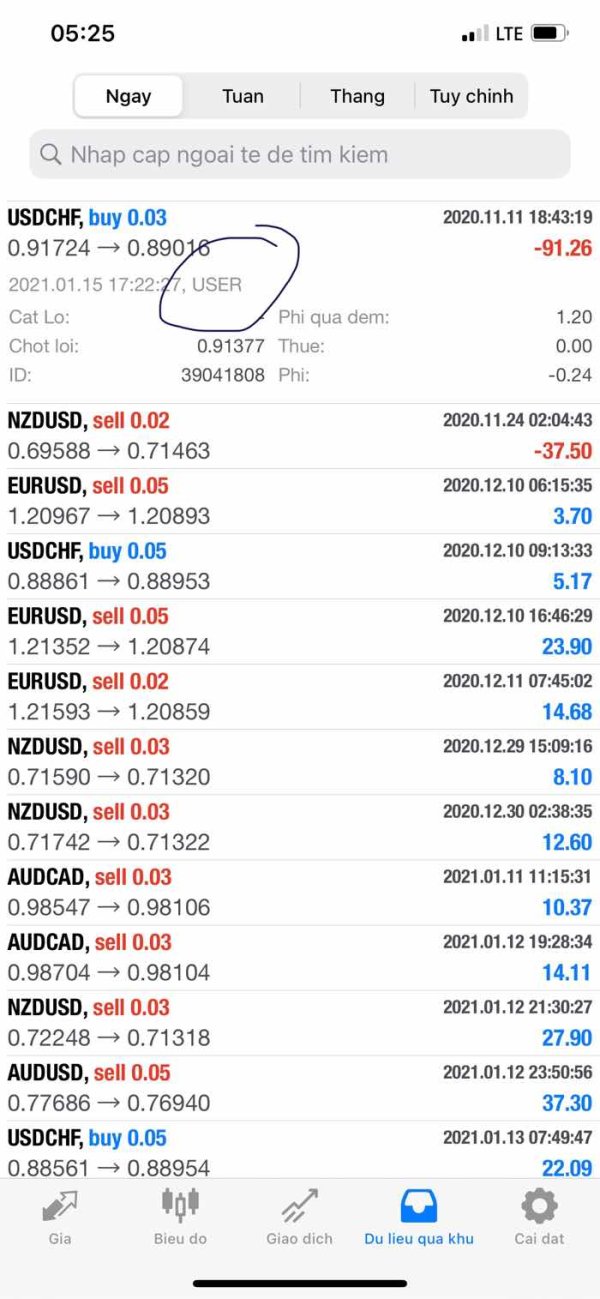
Task: Switch to the Giao dich tab
Action: point(299,1216)
